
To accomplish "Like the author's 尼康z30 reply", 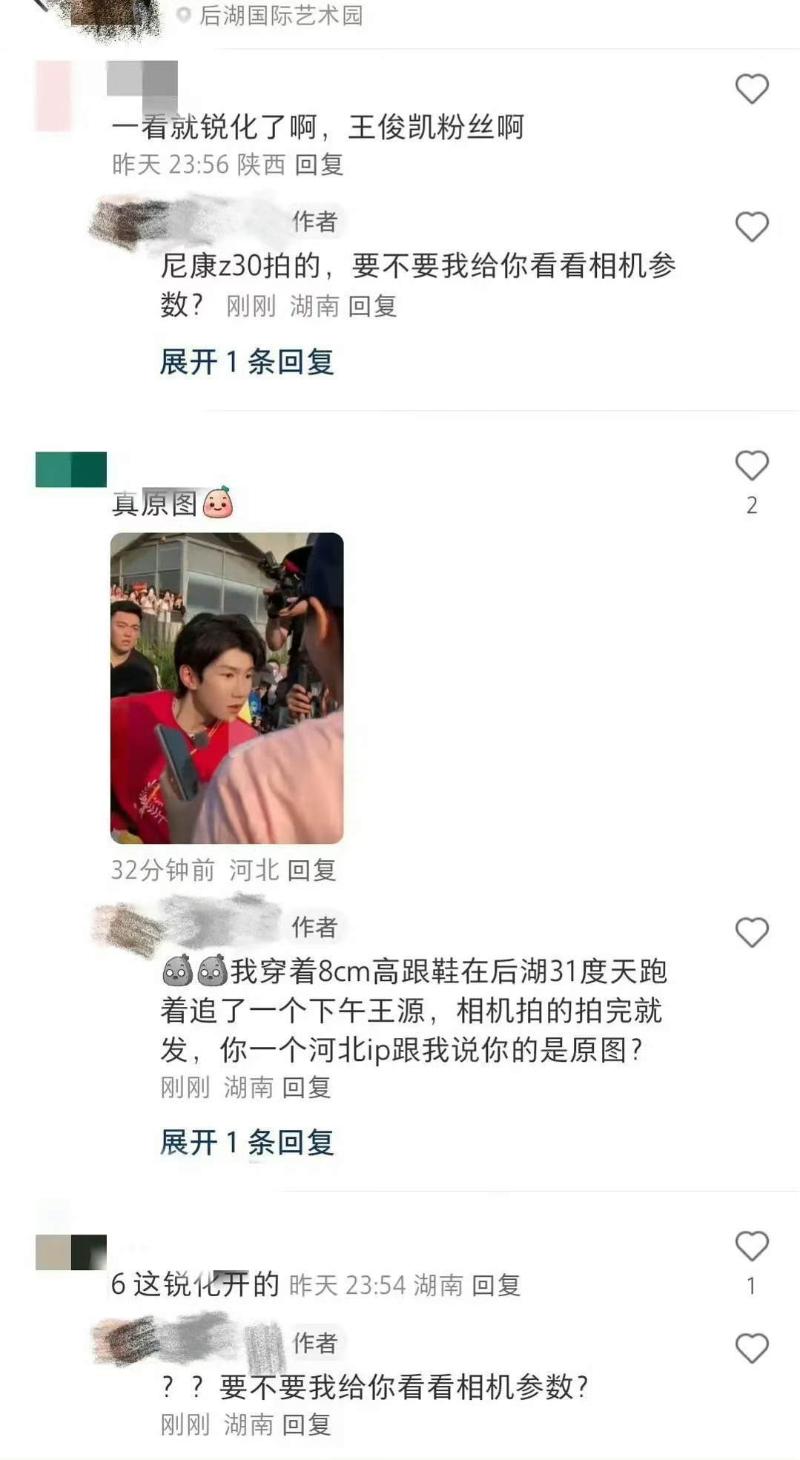I will point(751,227).
